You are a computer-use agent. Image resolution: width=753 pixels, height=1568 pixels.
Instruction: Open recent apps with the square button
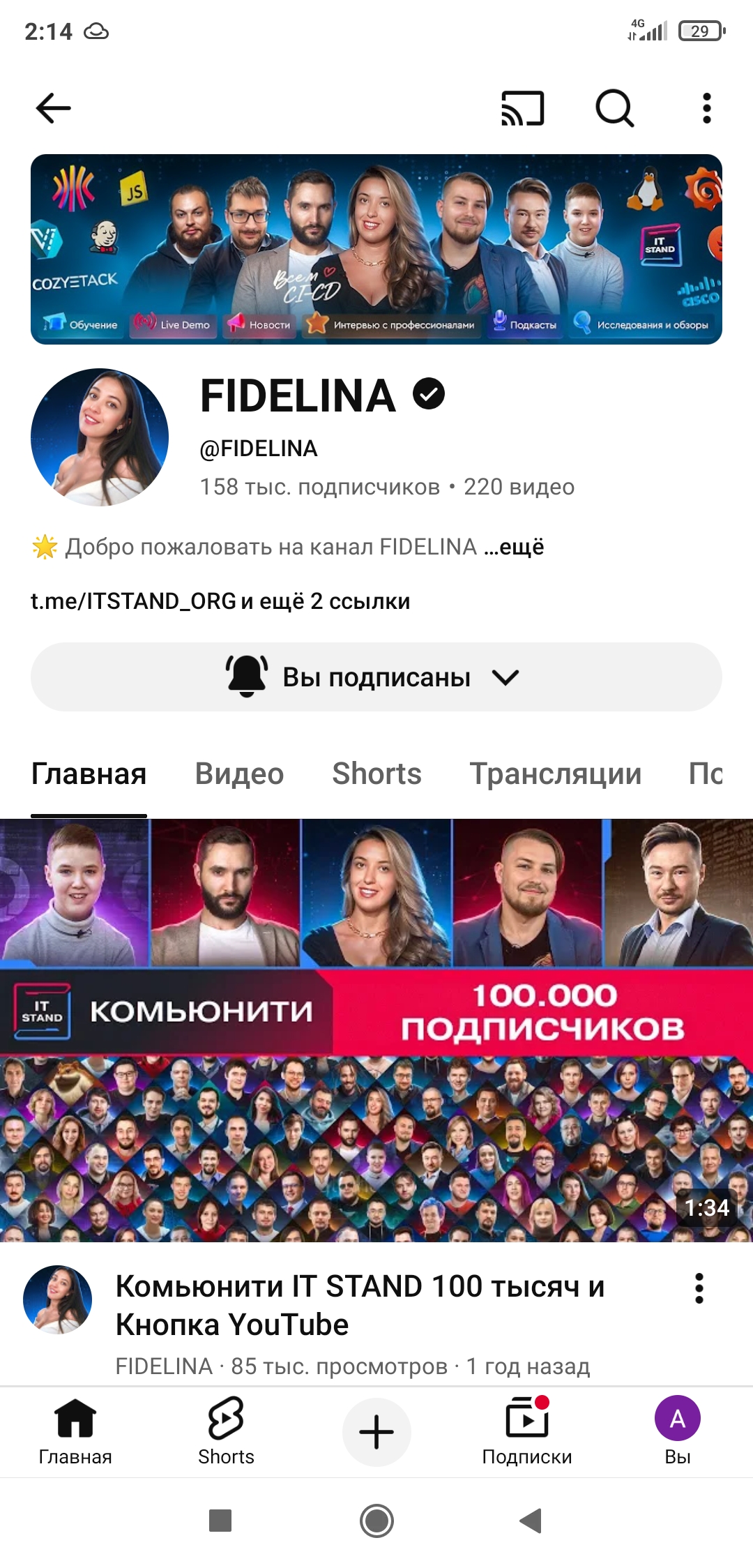[x=220, y=1521]
